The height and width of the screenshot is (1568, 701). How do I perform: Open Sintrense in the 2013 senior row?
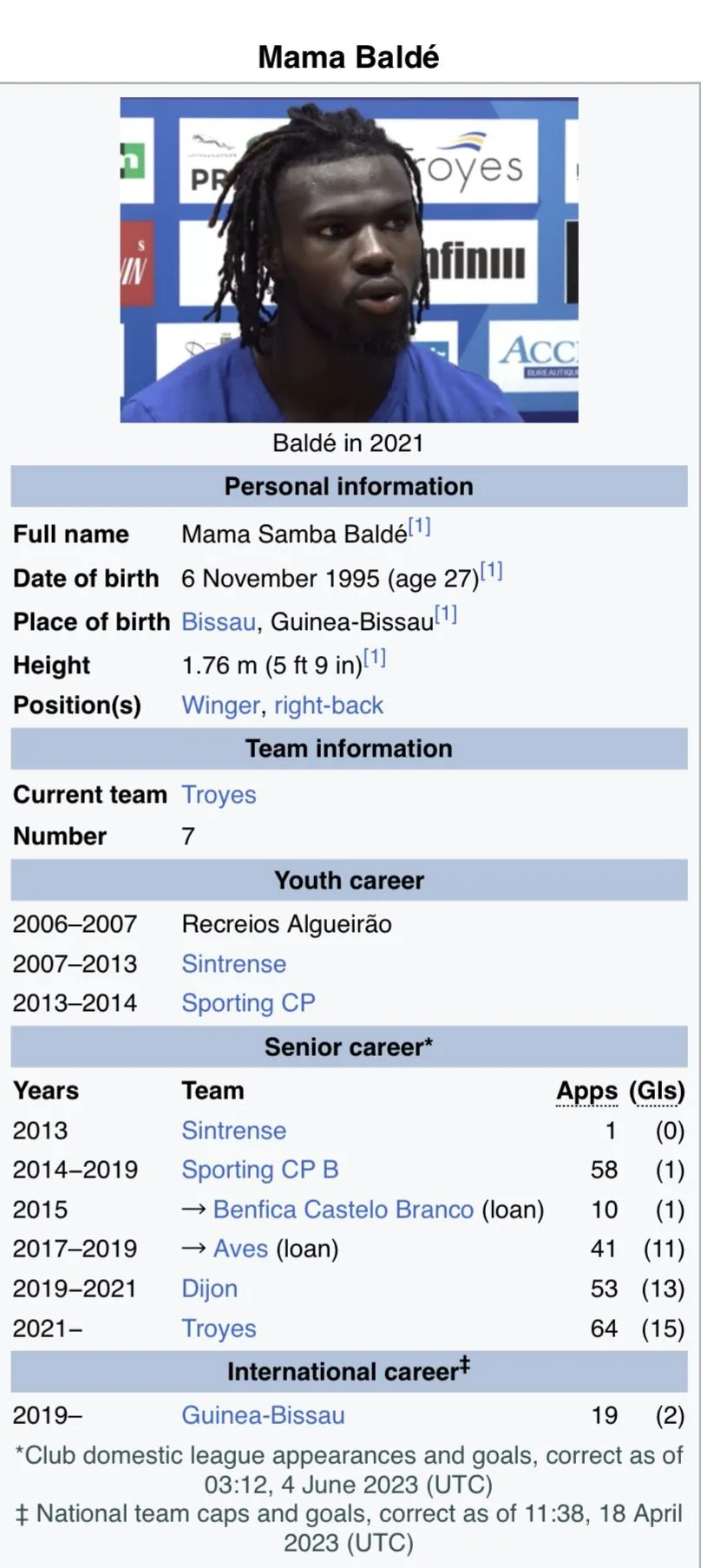click(x=233, y=1131)
